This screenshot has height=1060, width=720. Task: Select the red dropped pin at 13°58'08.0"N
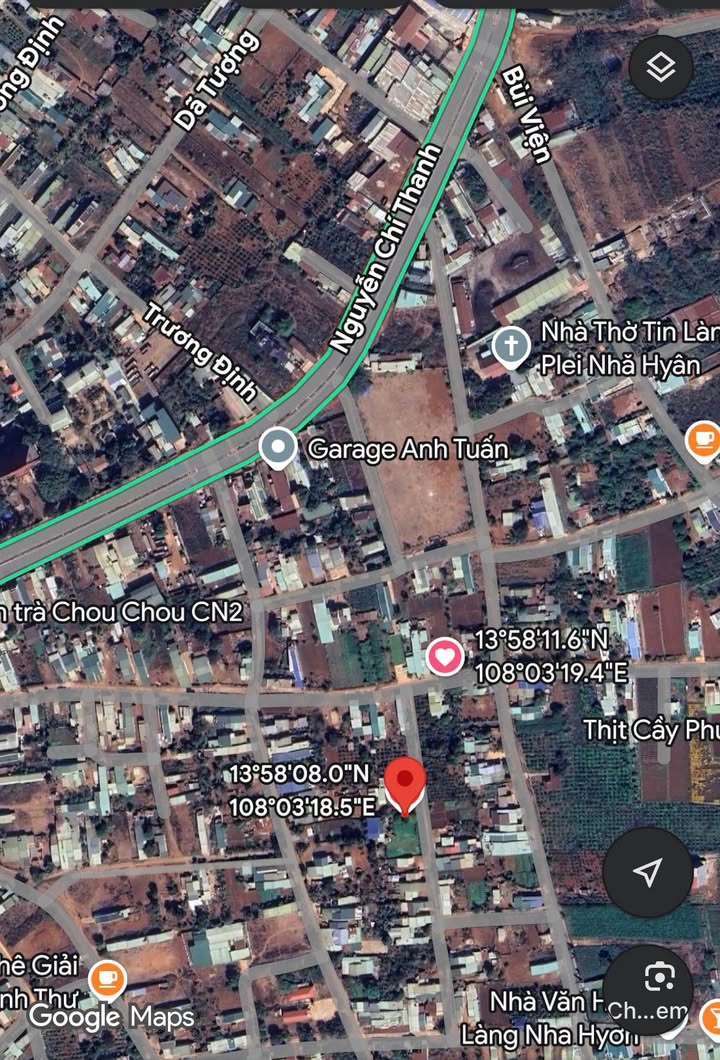click(x=405, y=784)
